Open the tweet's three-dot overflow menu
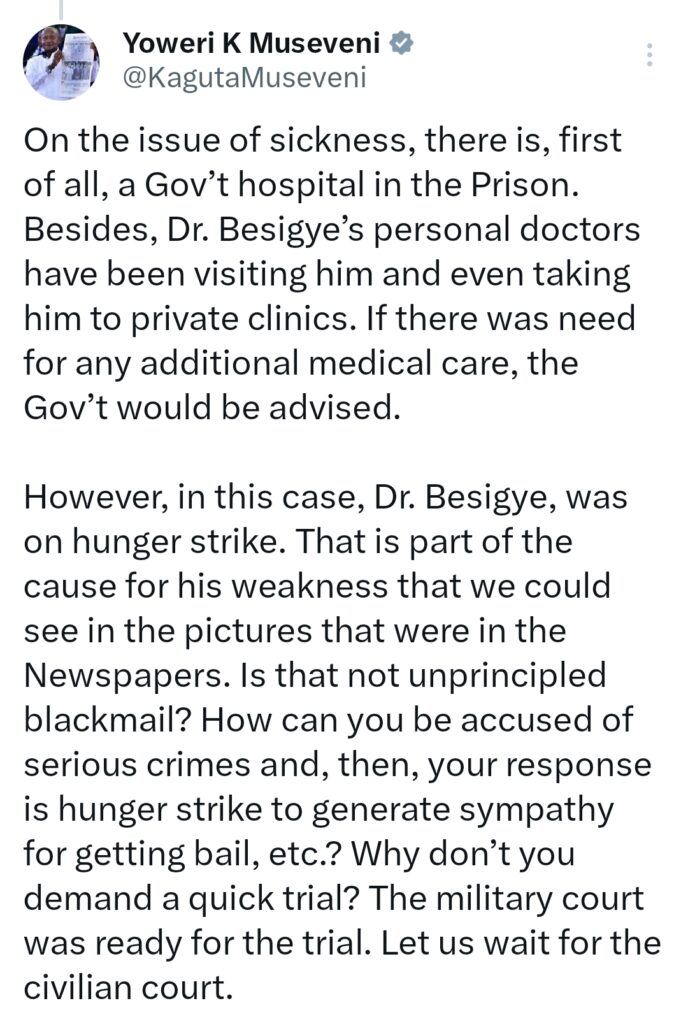The image size is (688, 1024). [x=651, y=55]
